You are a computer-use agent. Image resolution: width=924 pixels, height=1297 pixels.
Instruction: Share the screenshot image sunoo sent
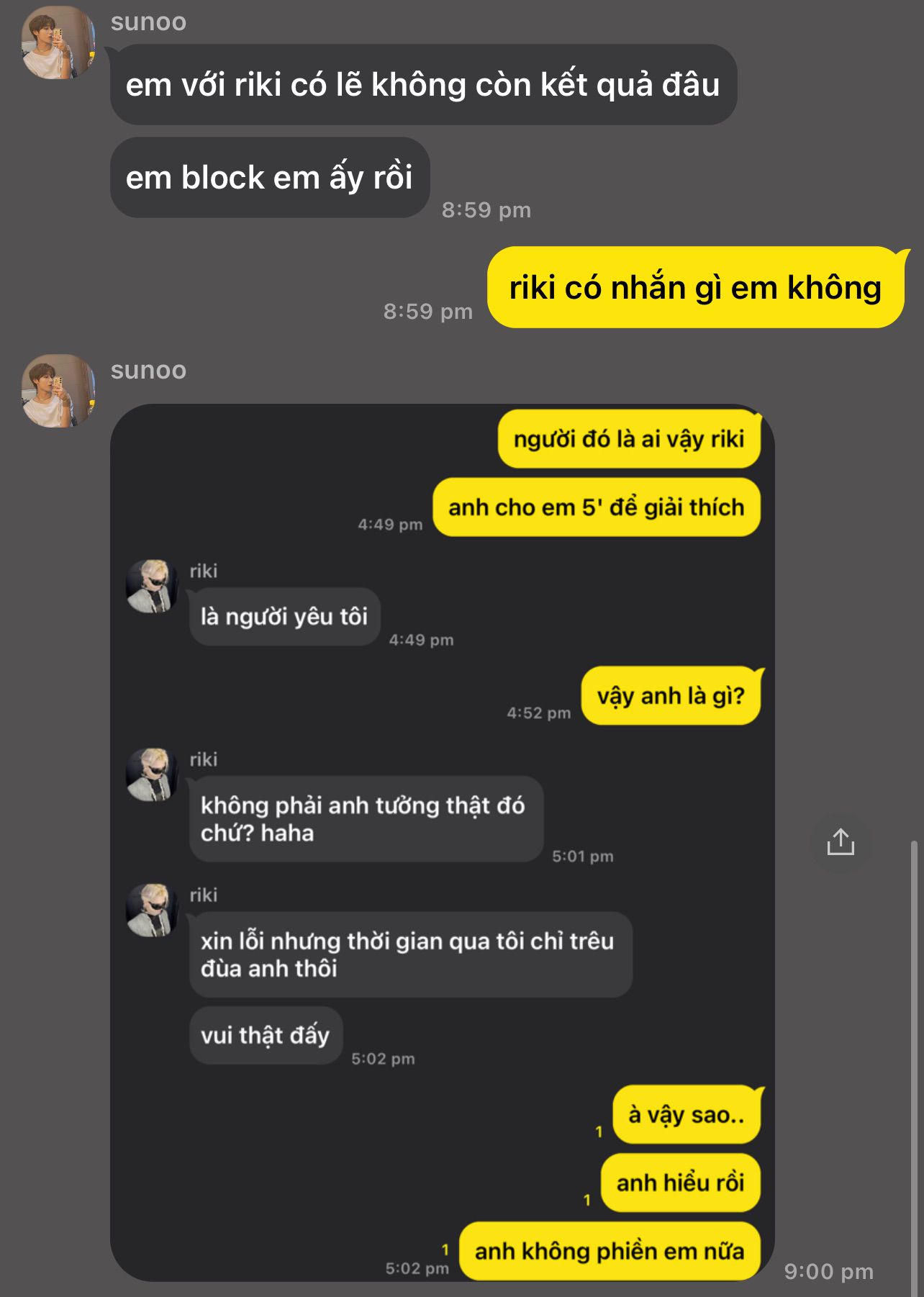840,841
